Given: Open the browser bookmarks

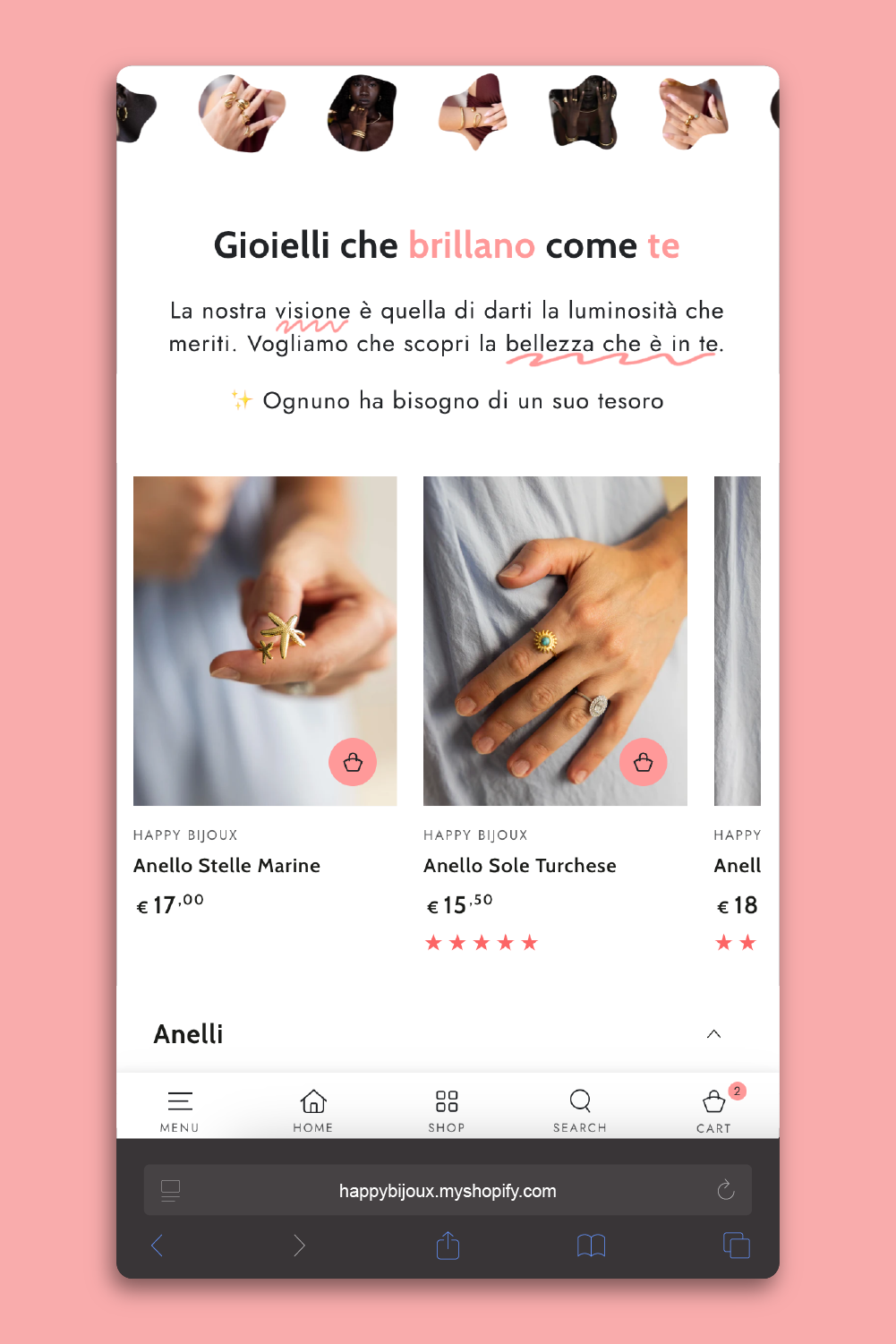Looking at the screenshot, I should pos(591,1246).
